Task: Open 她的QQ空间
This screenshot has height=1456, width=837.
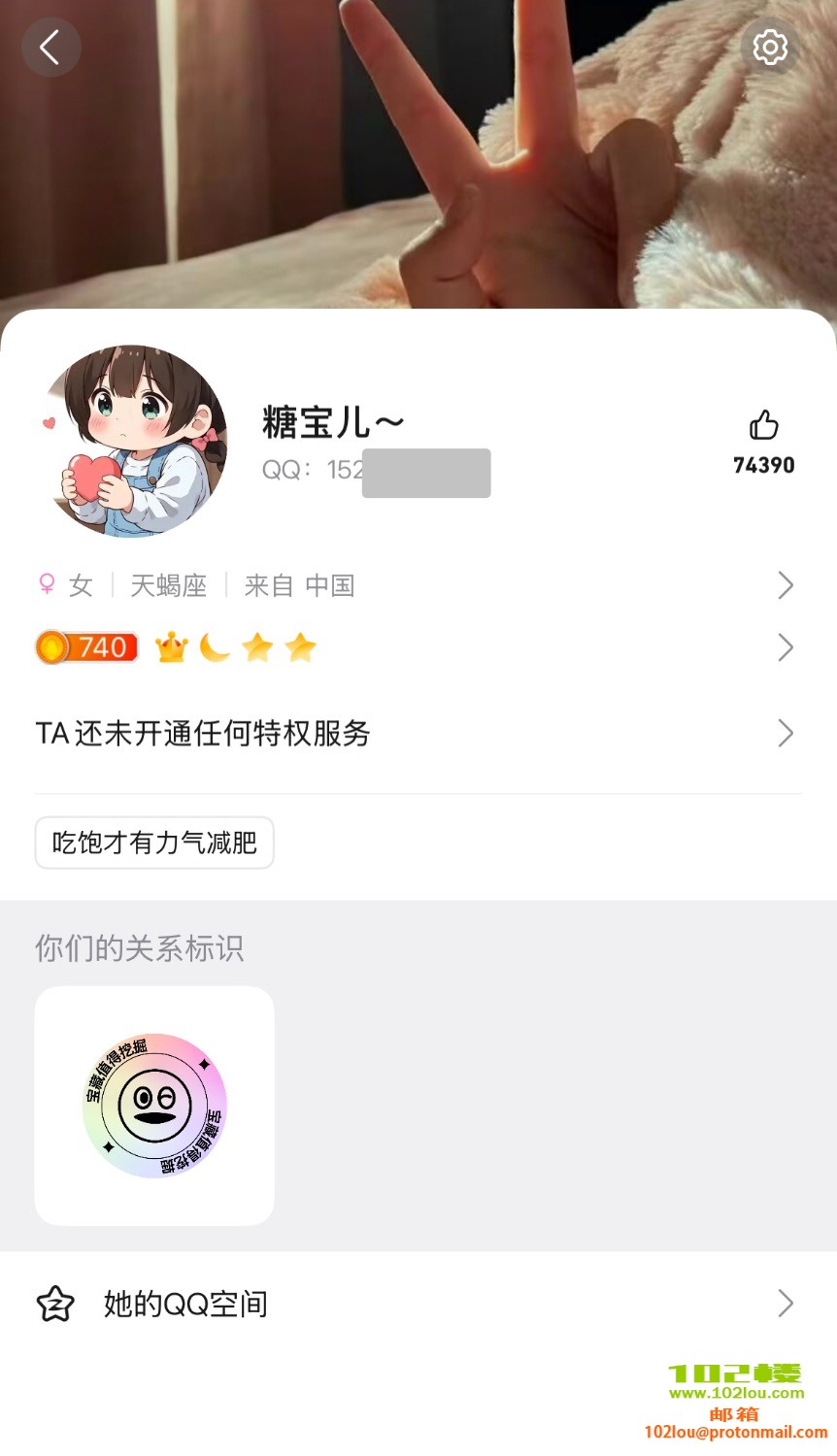Action: coord(418,1304)
